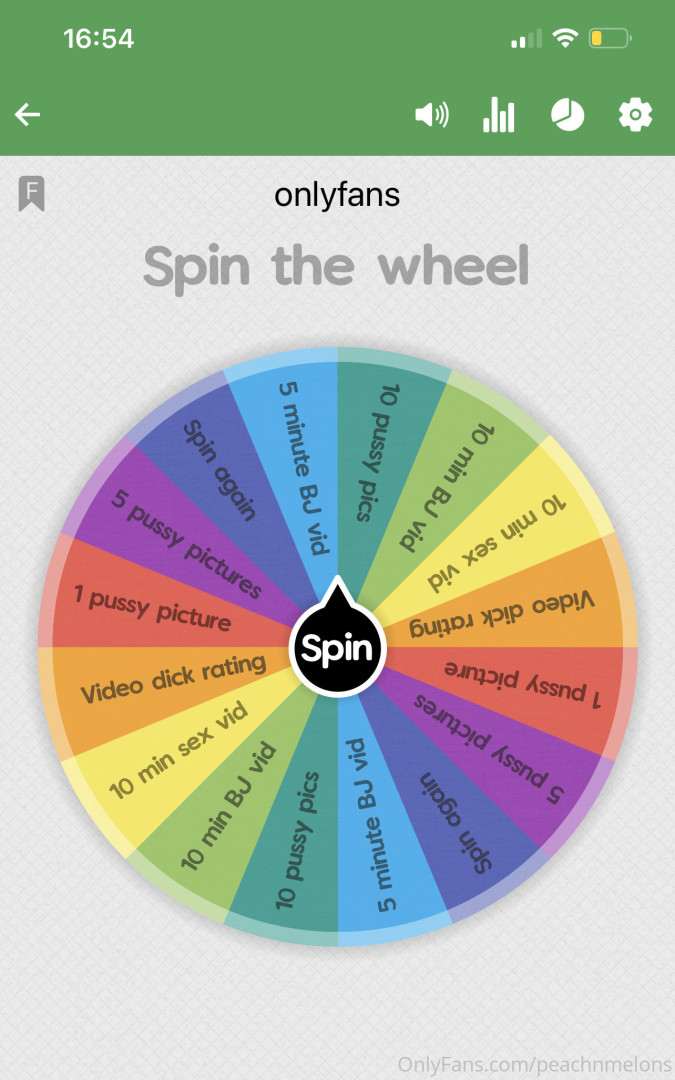675x1080 pixels.
Task: Tap the bookmark icon with letter F
Action: click(31, 193)
